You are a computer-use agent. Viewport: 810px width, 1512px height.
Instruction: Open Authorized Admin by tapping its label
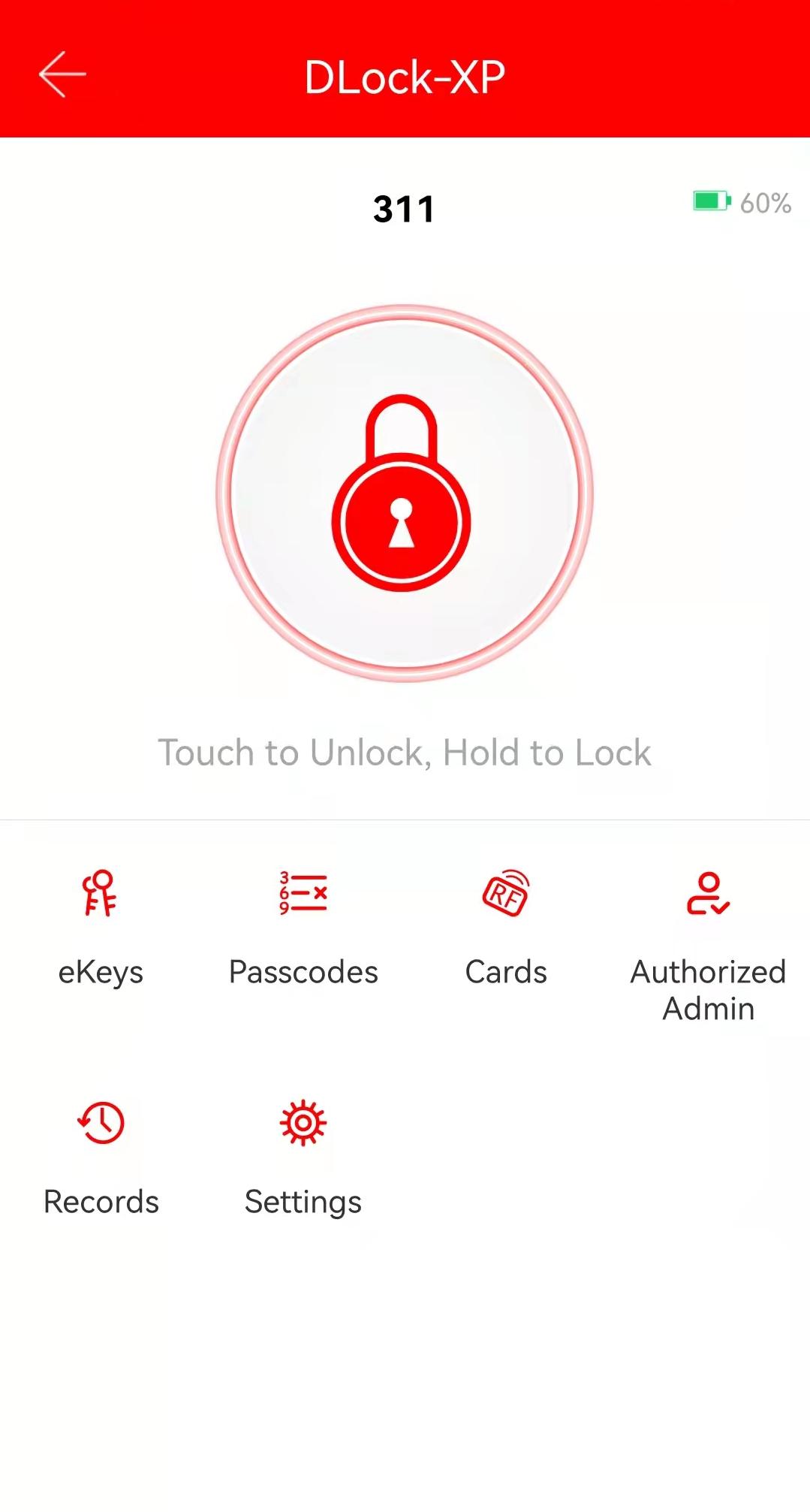click(x=708, y=990)
